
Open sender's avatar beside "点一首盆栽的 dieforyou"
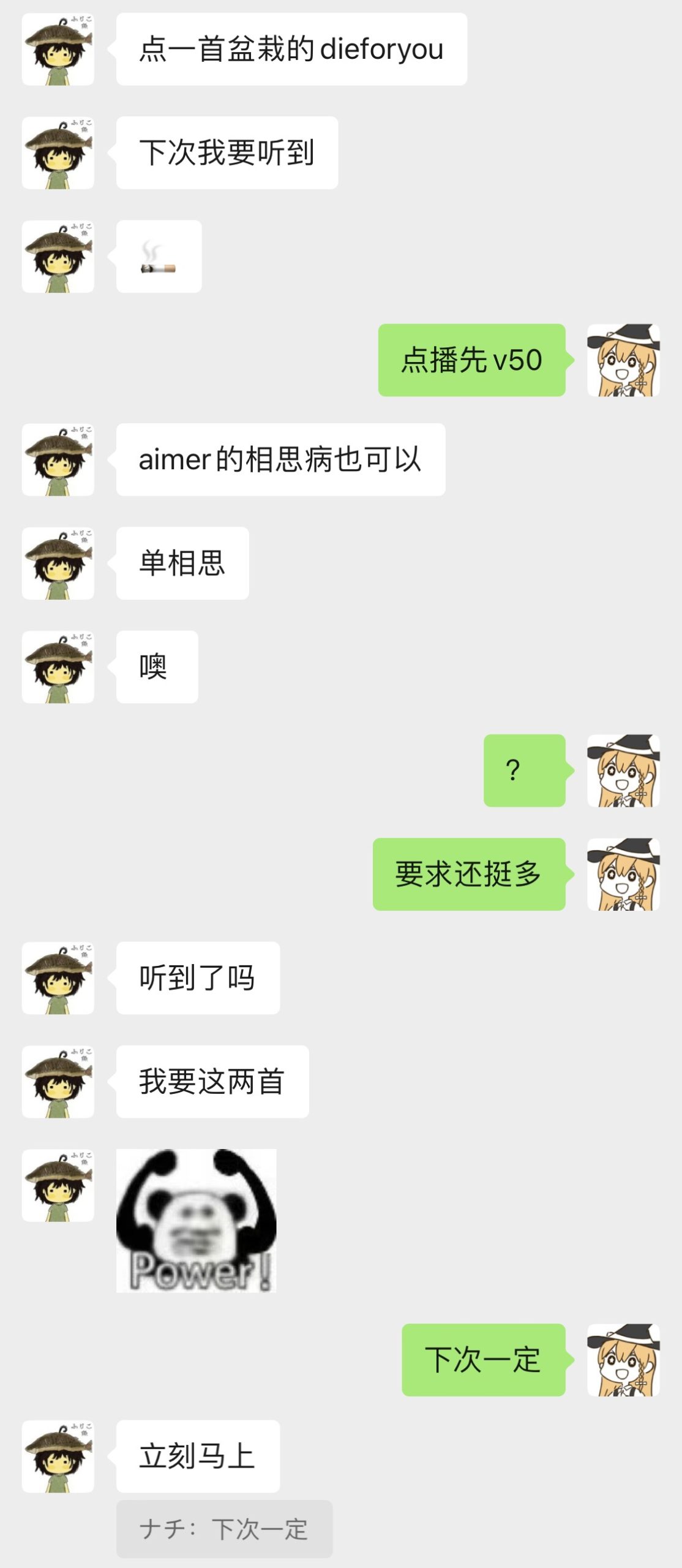tap(58, 49)
